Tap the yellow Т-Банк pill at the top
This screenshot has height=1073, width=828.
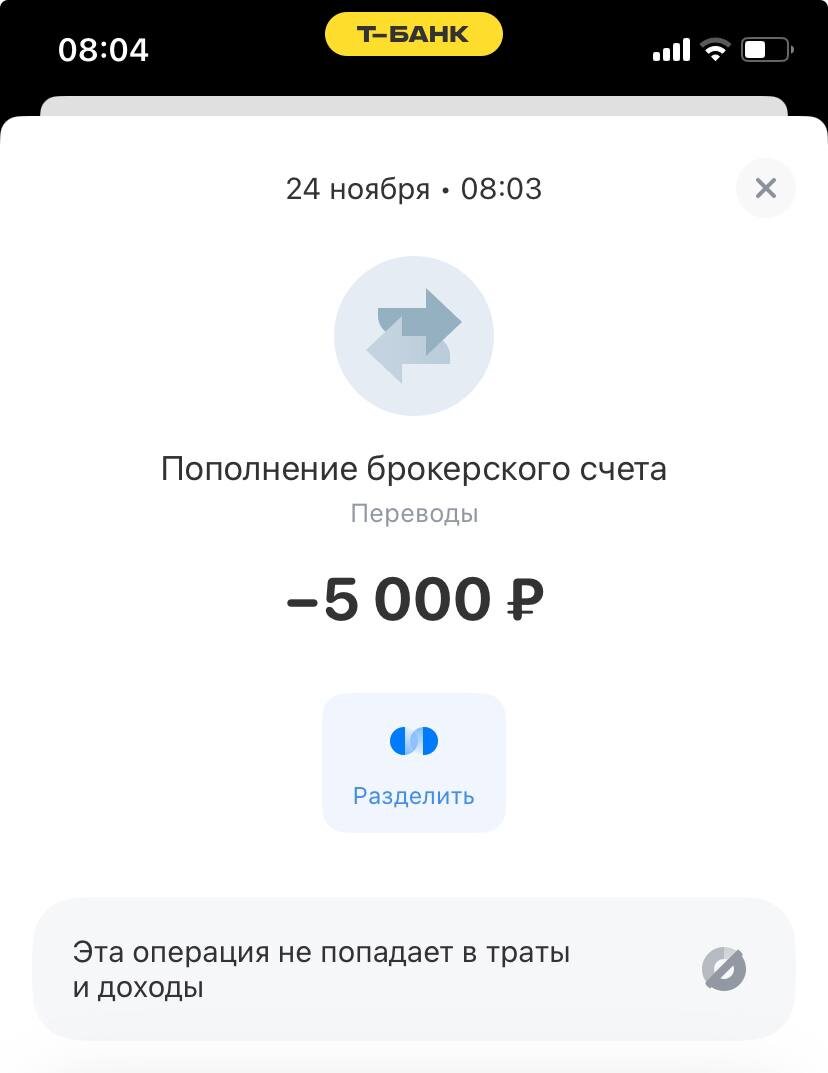pos(413,35)
